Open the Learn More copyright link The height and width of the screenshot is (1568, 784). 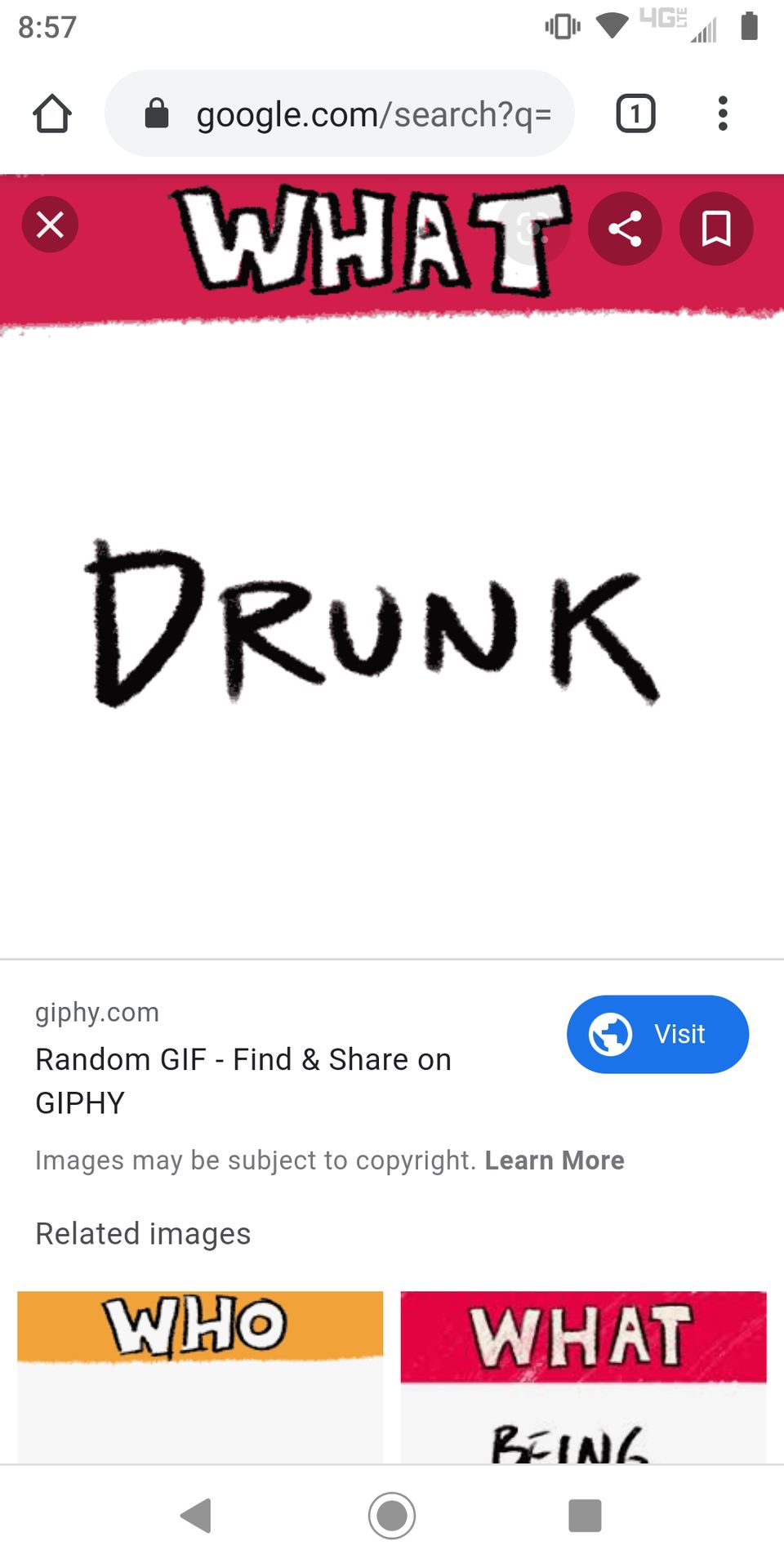555,1160
